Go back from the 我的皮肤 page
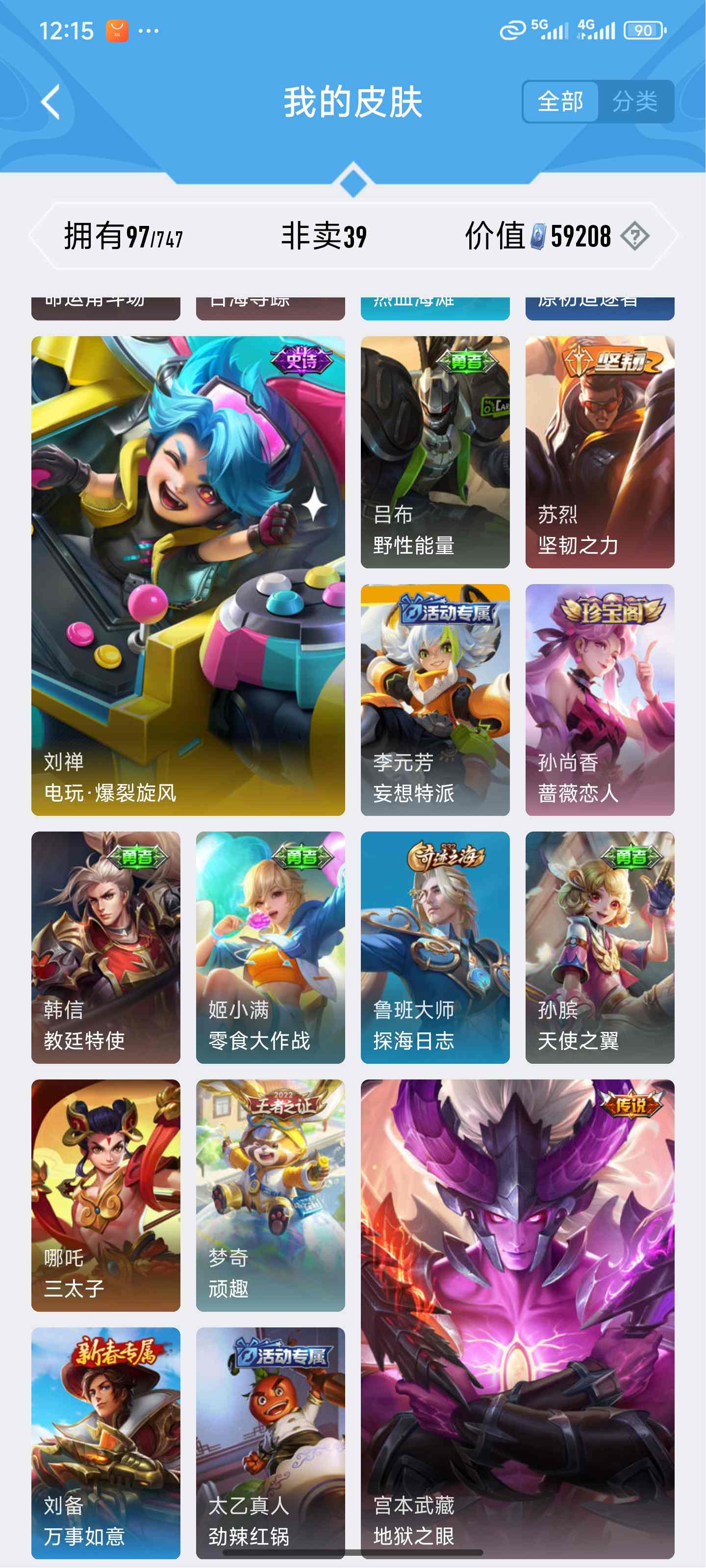 51,101
